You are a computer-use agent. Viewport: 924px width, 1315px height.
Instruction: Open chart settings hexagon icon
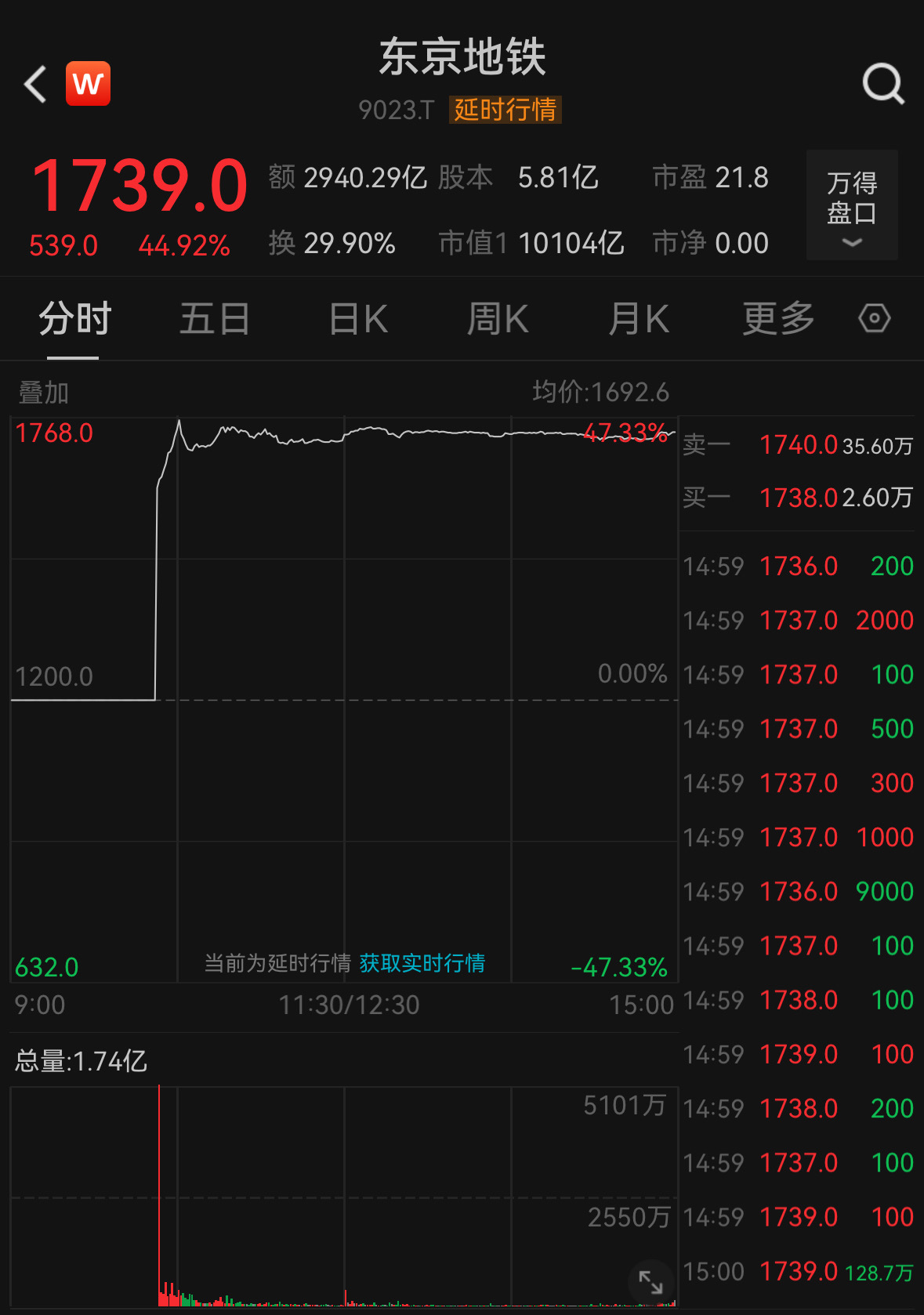click(x=874, y=319)
